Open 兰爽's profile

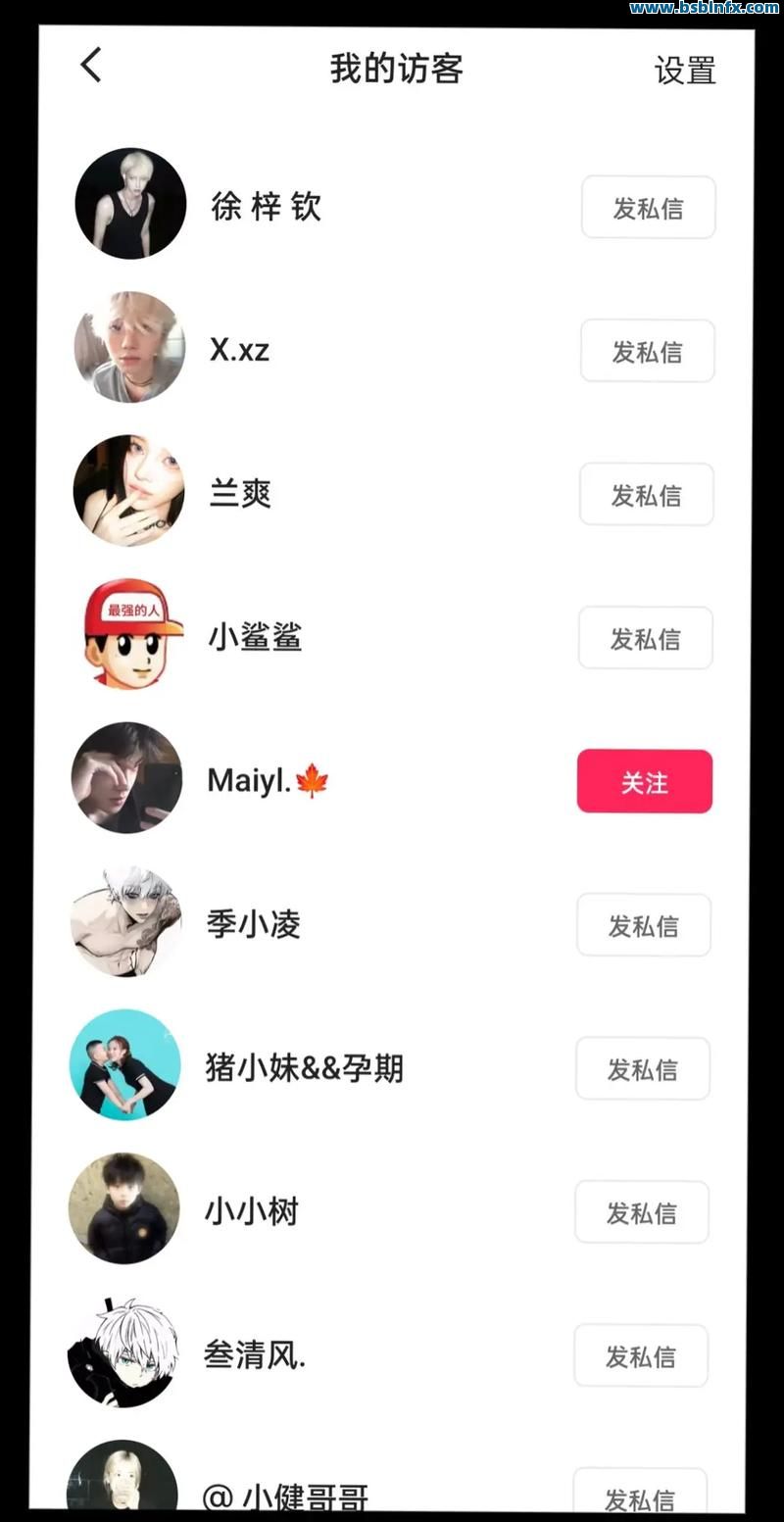[240, 492]
